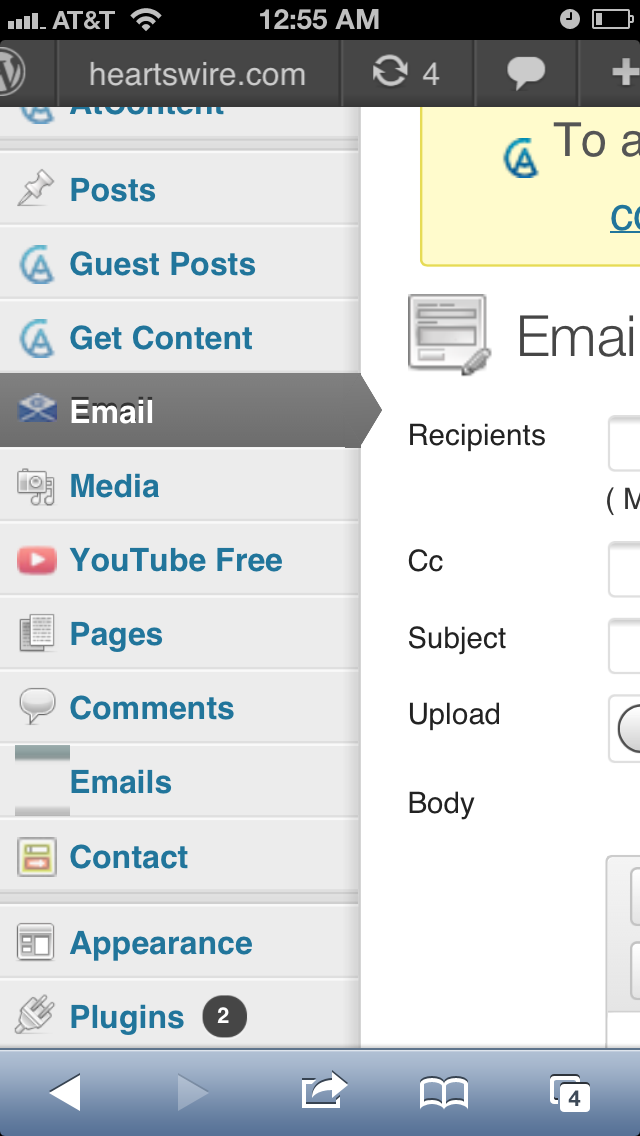Open YouTube Free plugin page
The width and height of the screenshot is (640, 1136).
pos(175,560)
